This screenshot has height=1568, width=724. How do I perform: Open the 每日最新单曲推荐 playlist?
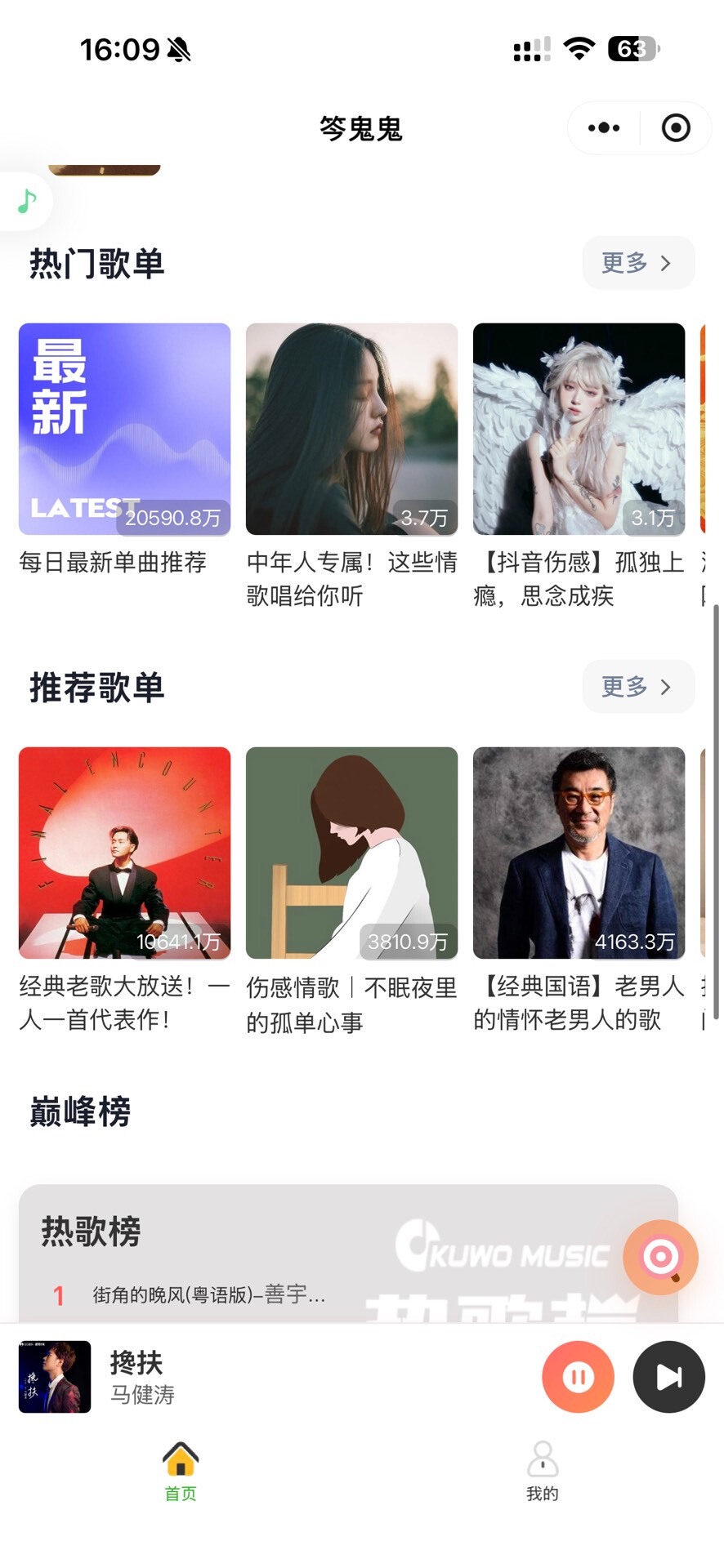tap(124, 430)
